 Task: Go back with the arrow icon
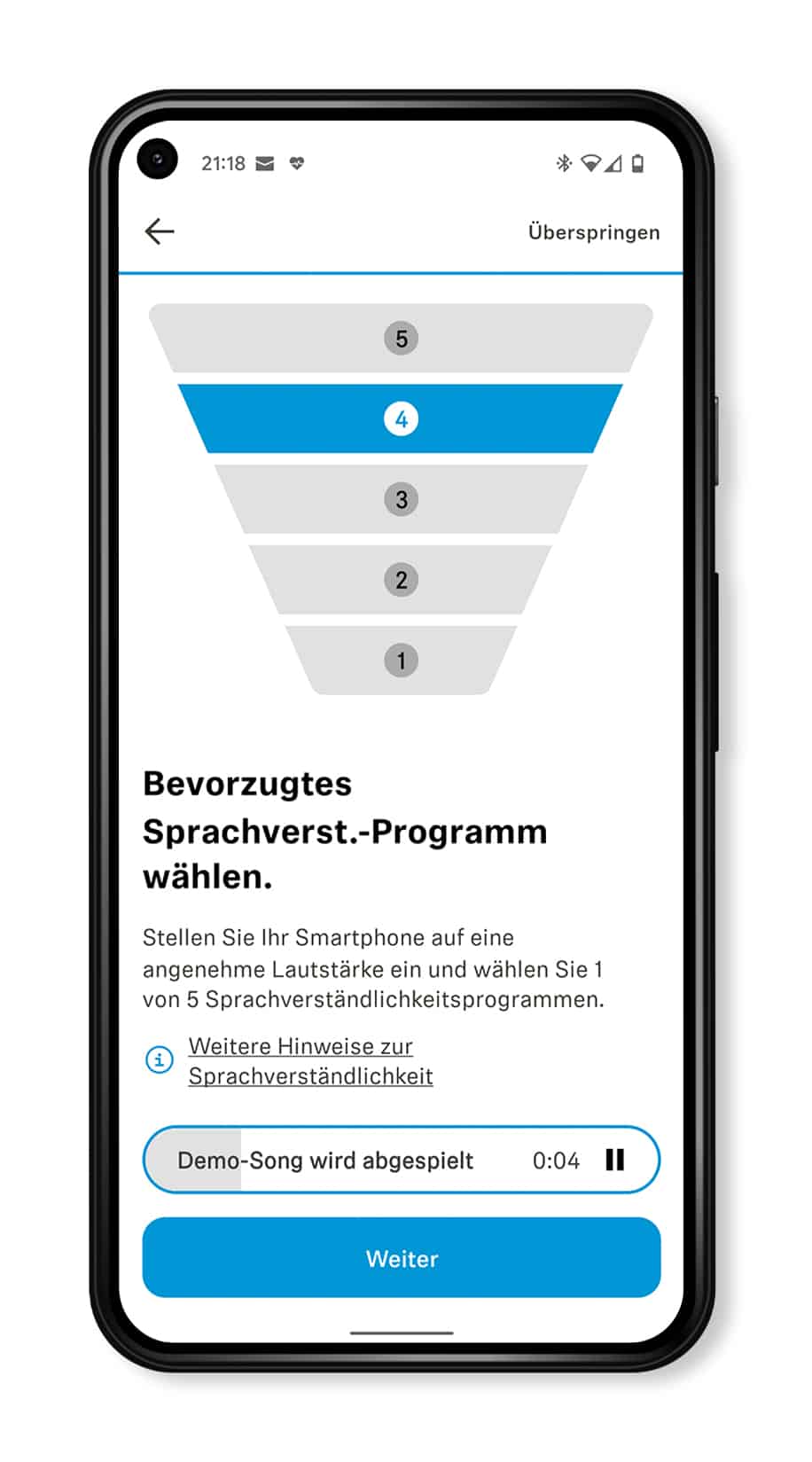[160, 231]
